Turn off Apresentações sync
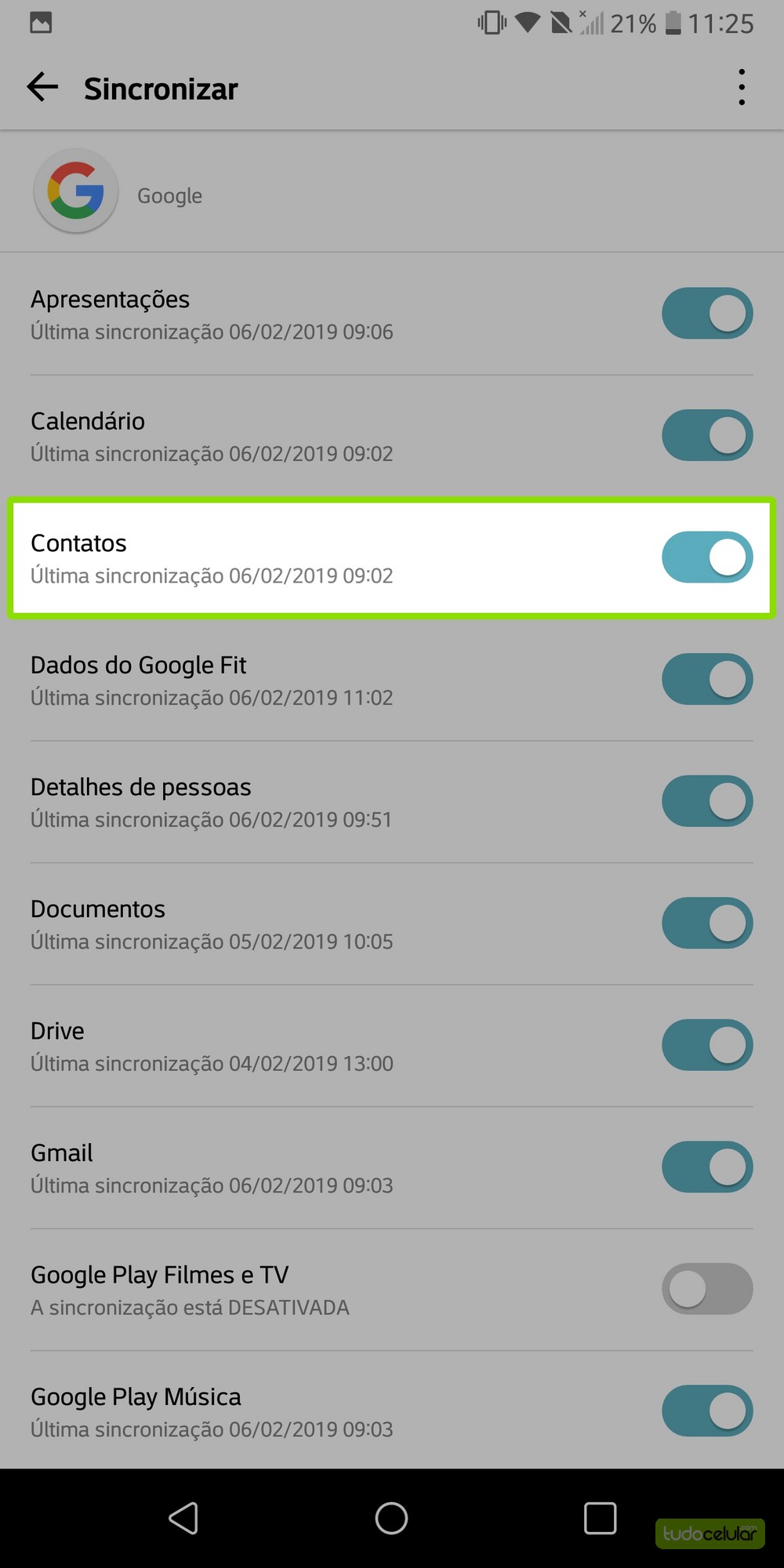 tap(707, 314)
